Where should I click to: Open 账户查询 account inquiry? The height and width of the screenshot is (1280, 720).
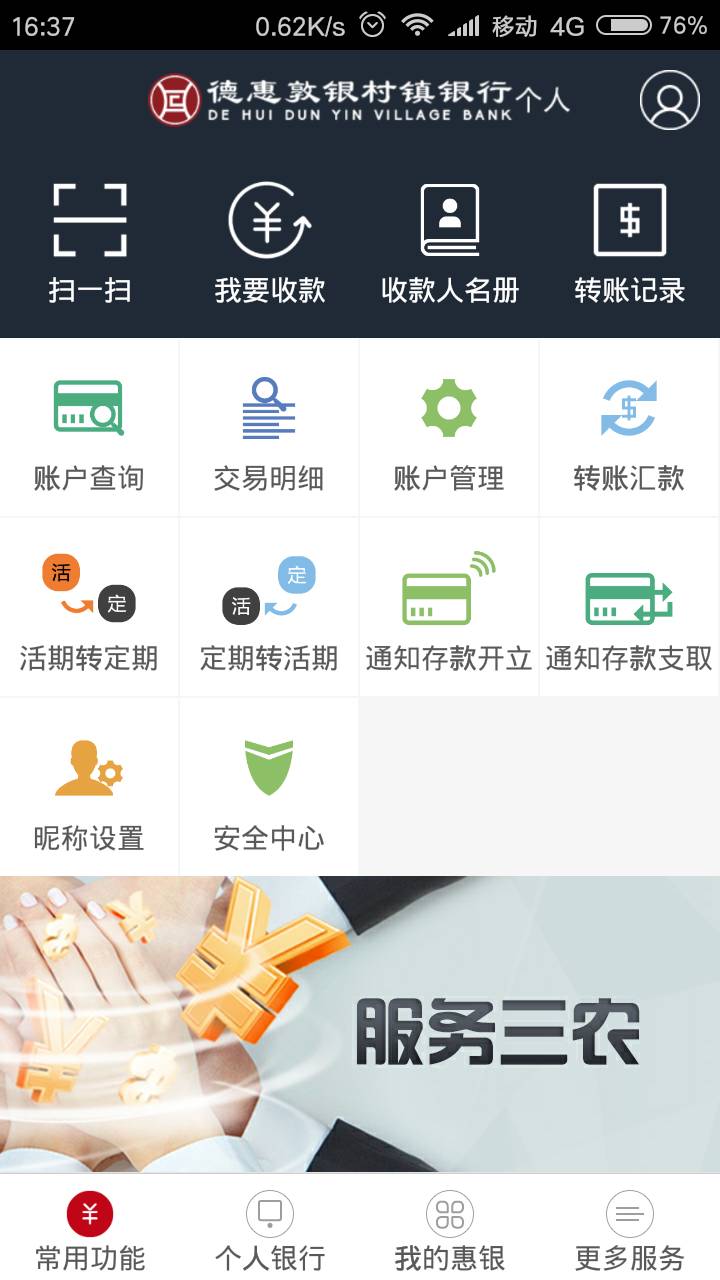coord(89,428)
